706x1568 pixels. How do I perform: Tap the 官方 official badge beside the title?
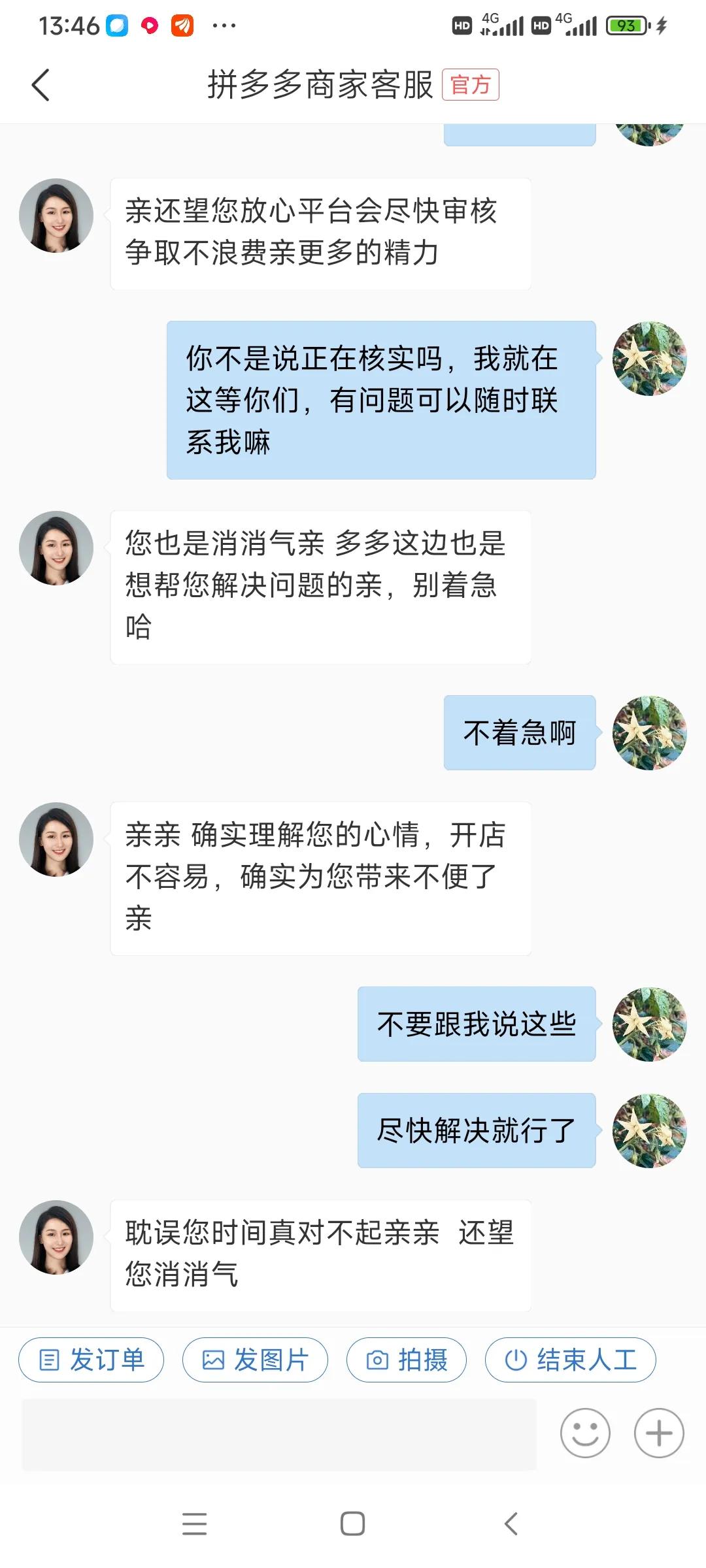click(x=470, y=86)
